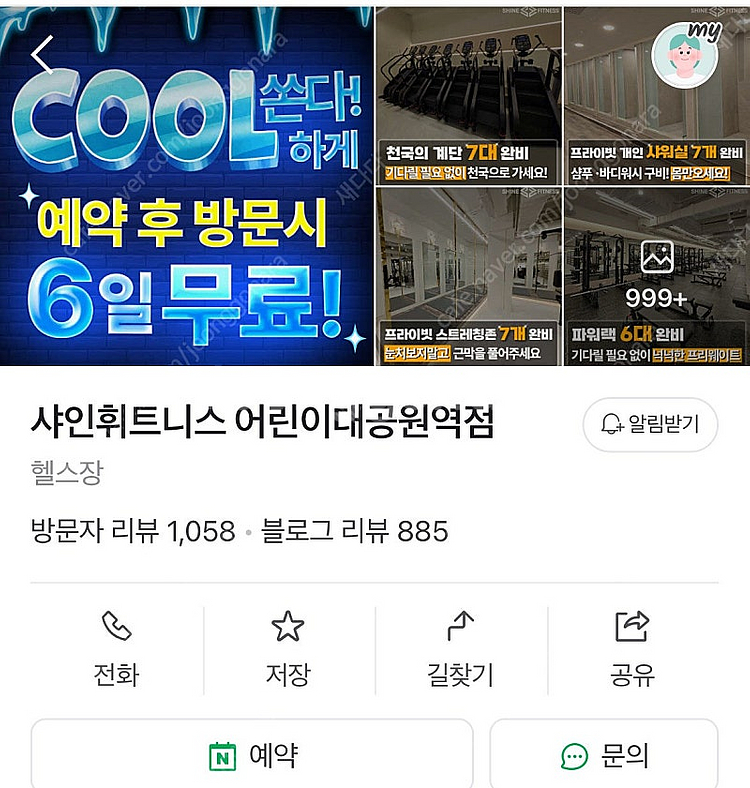This screenshot has width=750, height=788.
Task: Tap the share icon above 공유
Action: (633, 628)
